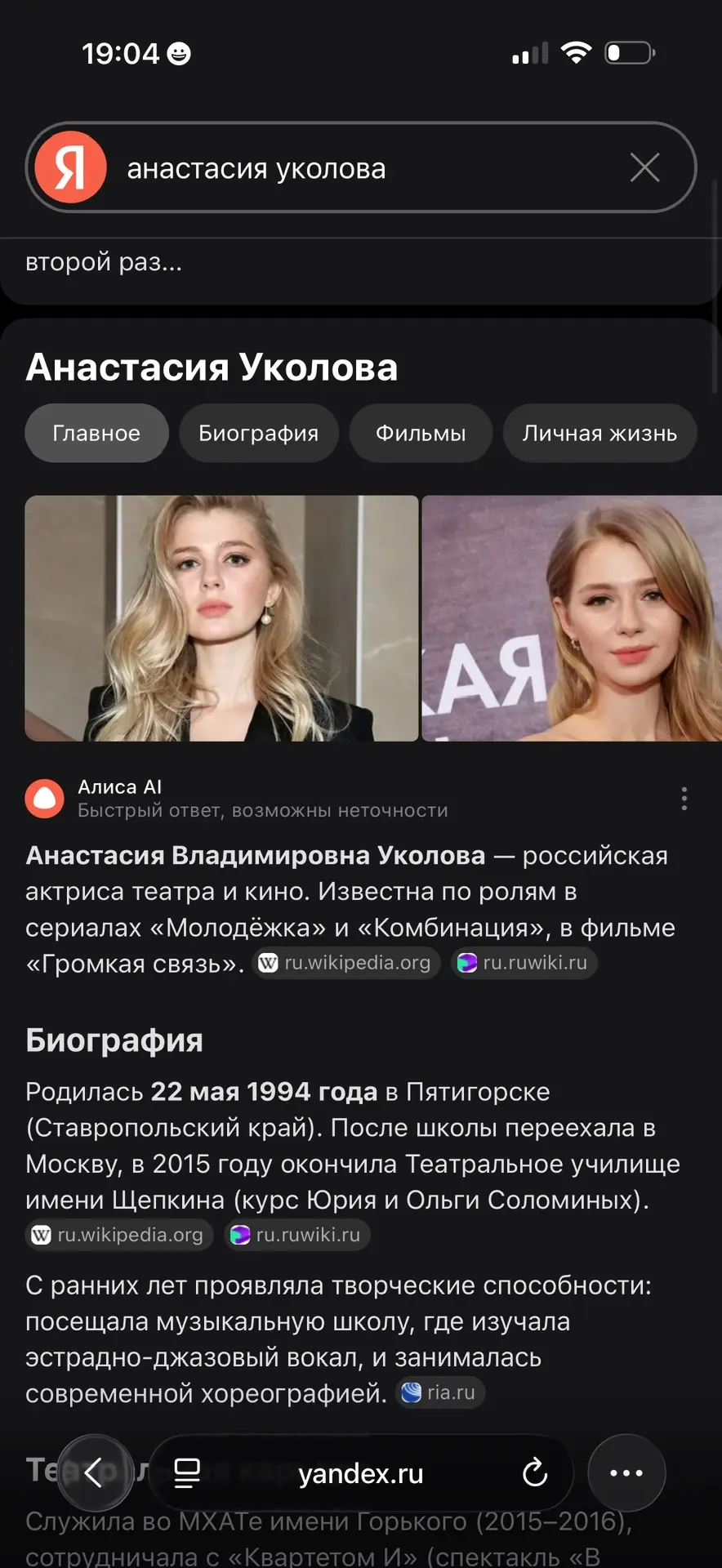Tap the yandex.ru address bar
Screen dimensions: 722x1568
(x=360, y=1473)
